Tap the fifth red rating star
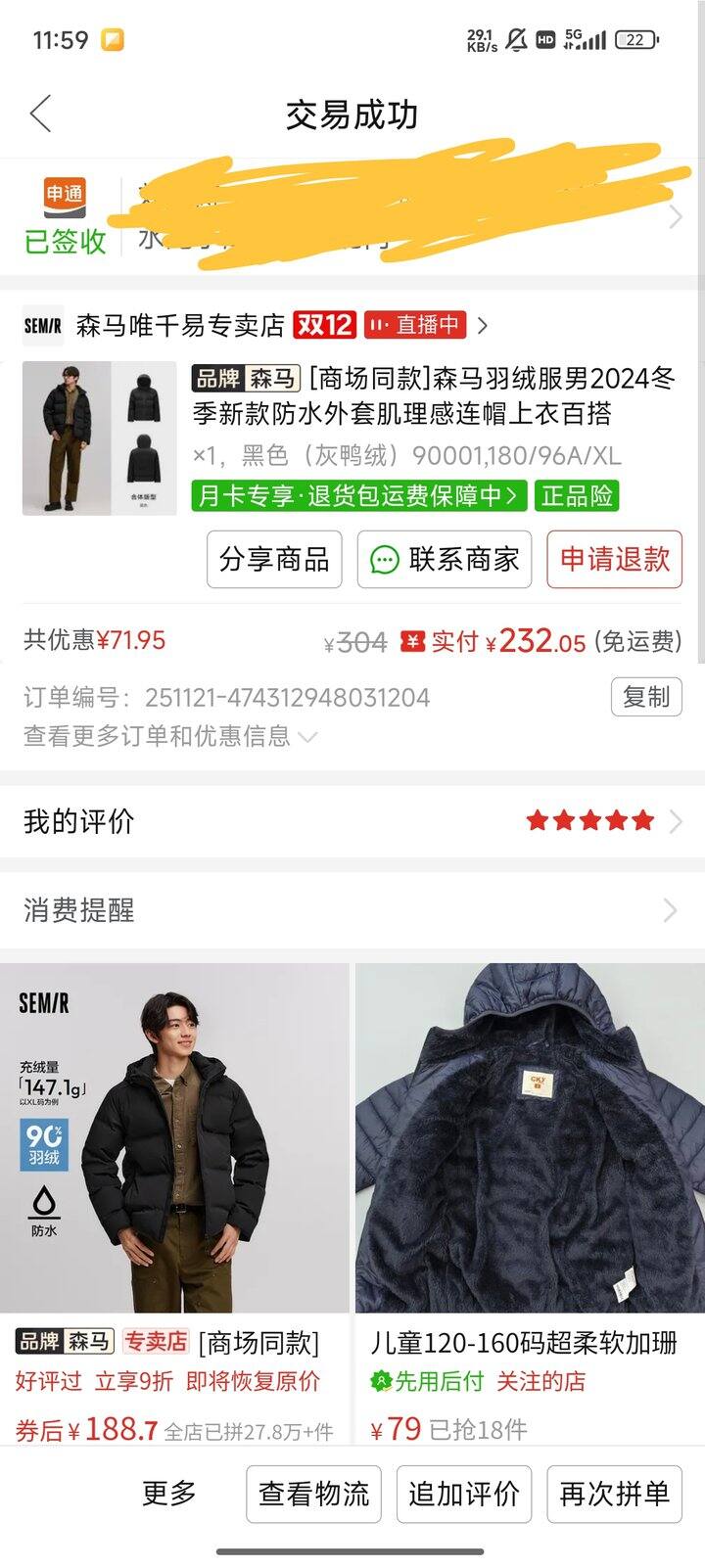Image resolution: width=705 pixels, height=1568 pixels. pos(641,820)
